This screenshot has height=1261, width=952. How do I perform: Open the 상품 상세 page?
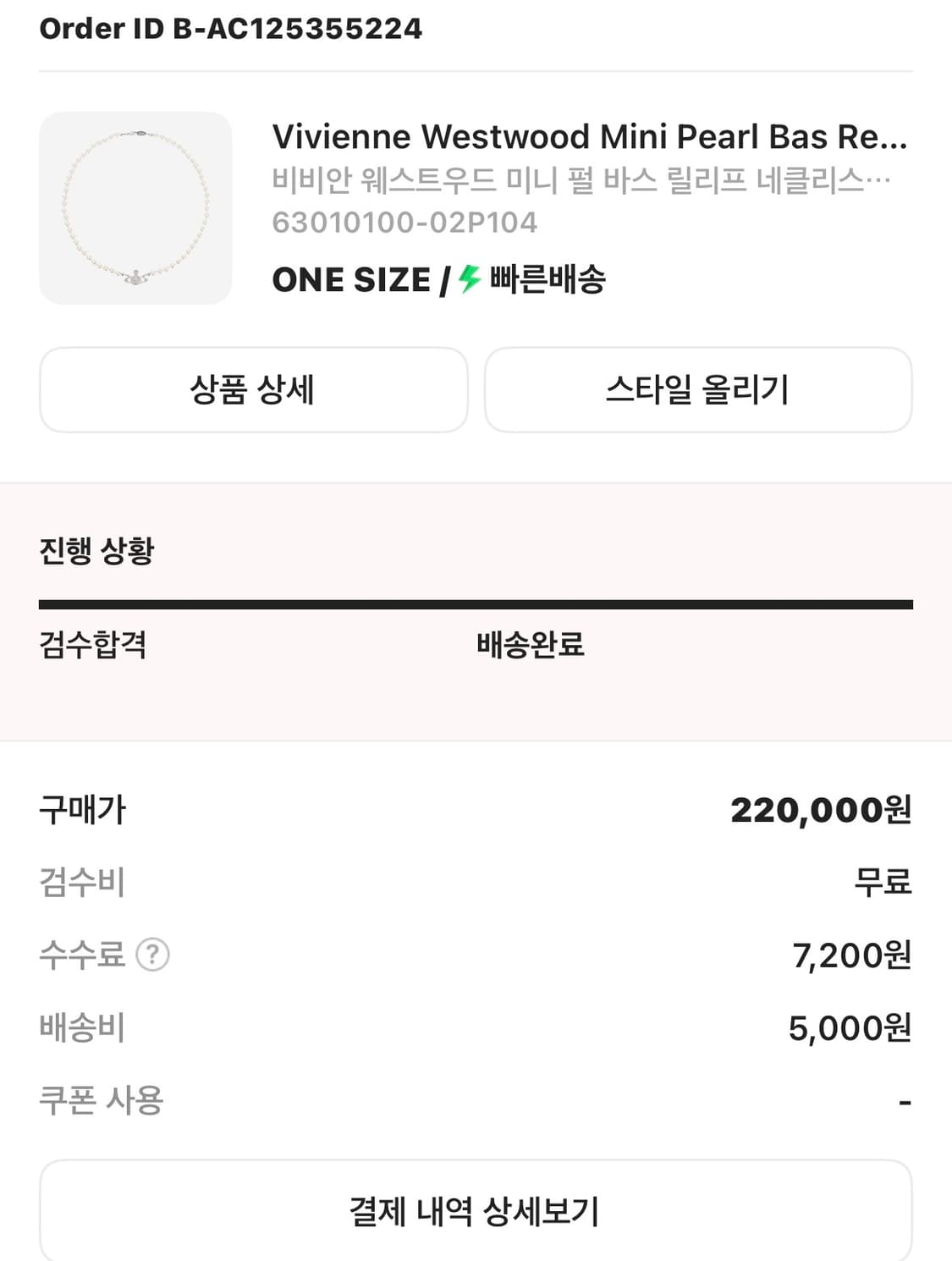(252, 389)
